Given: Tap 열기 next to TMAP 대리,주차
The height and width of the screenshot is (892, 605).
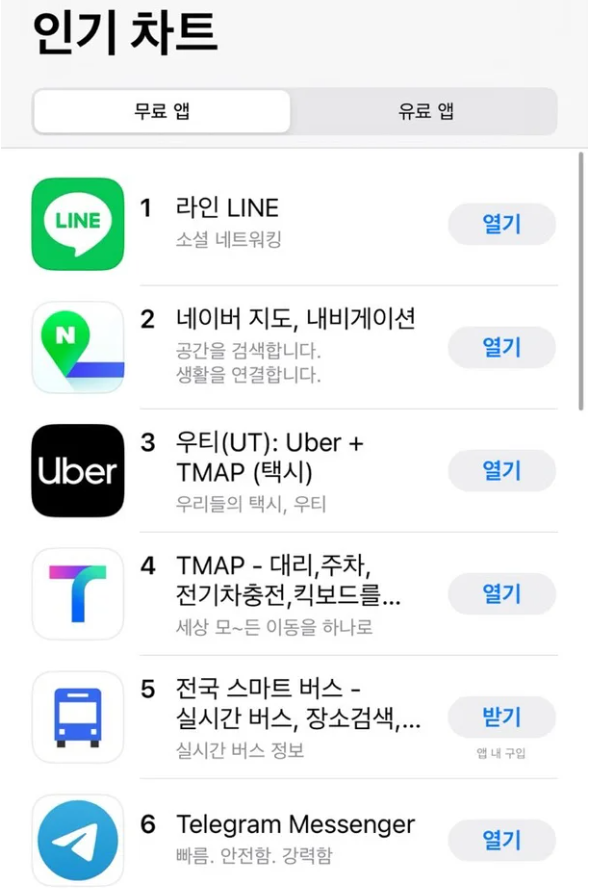Looking at the screenshot, I should 501,594.
